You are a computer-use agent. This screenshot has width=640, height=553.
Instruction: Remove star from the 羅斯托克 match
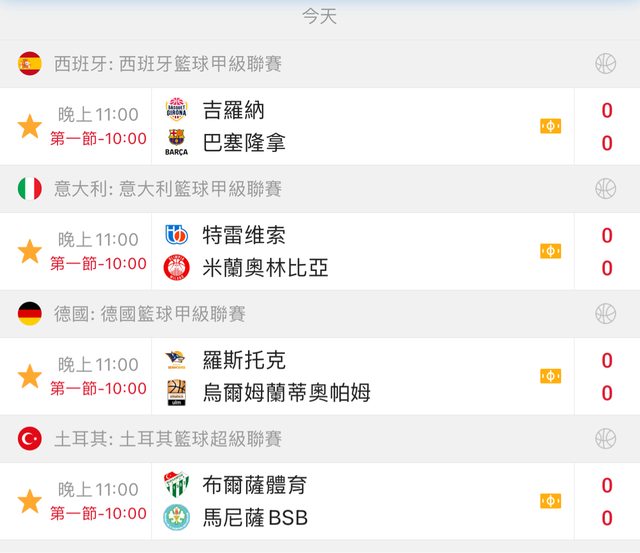(30, 376)
